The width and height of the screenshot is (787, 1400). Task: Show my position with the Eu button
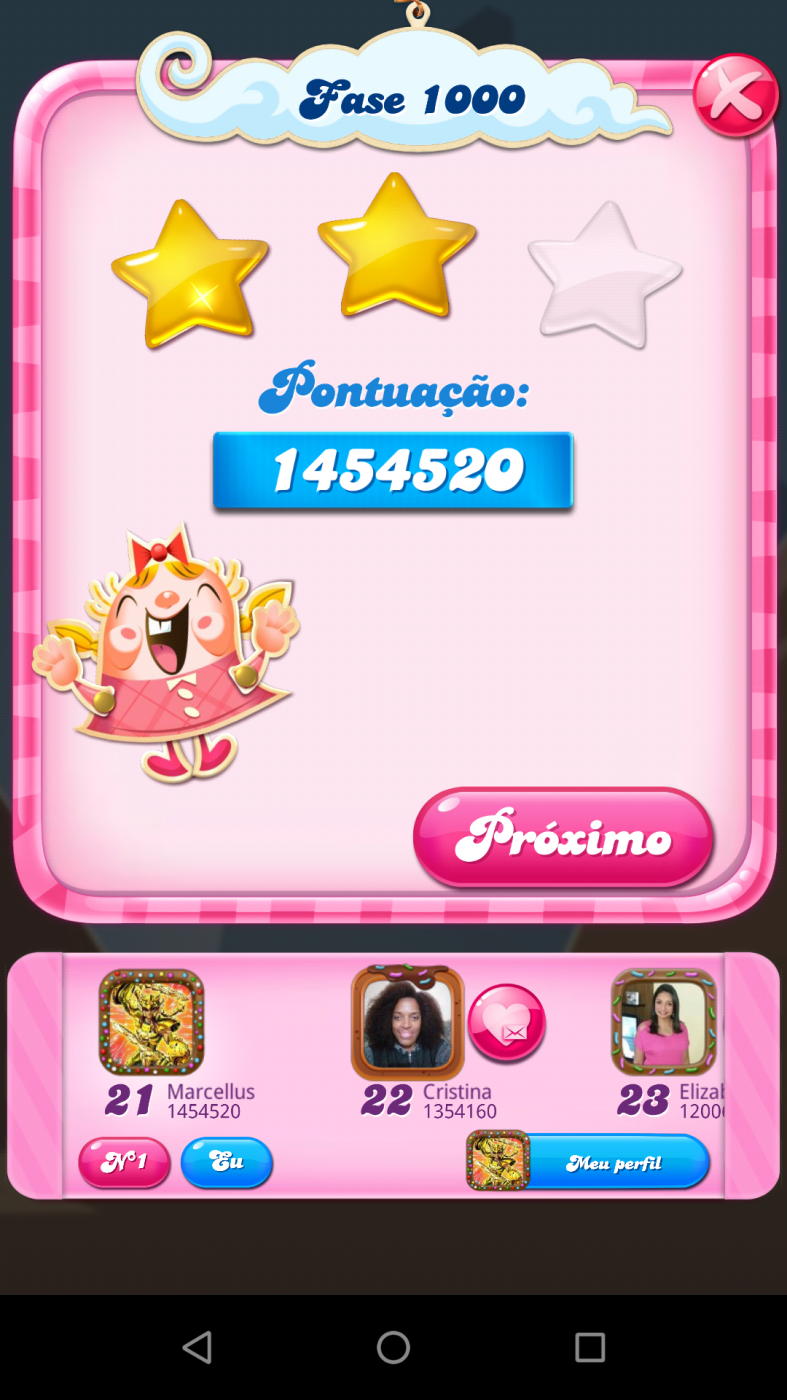[x=227, y=1162]
